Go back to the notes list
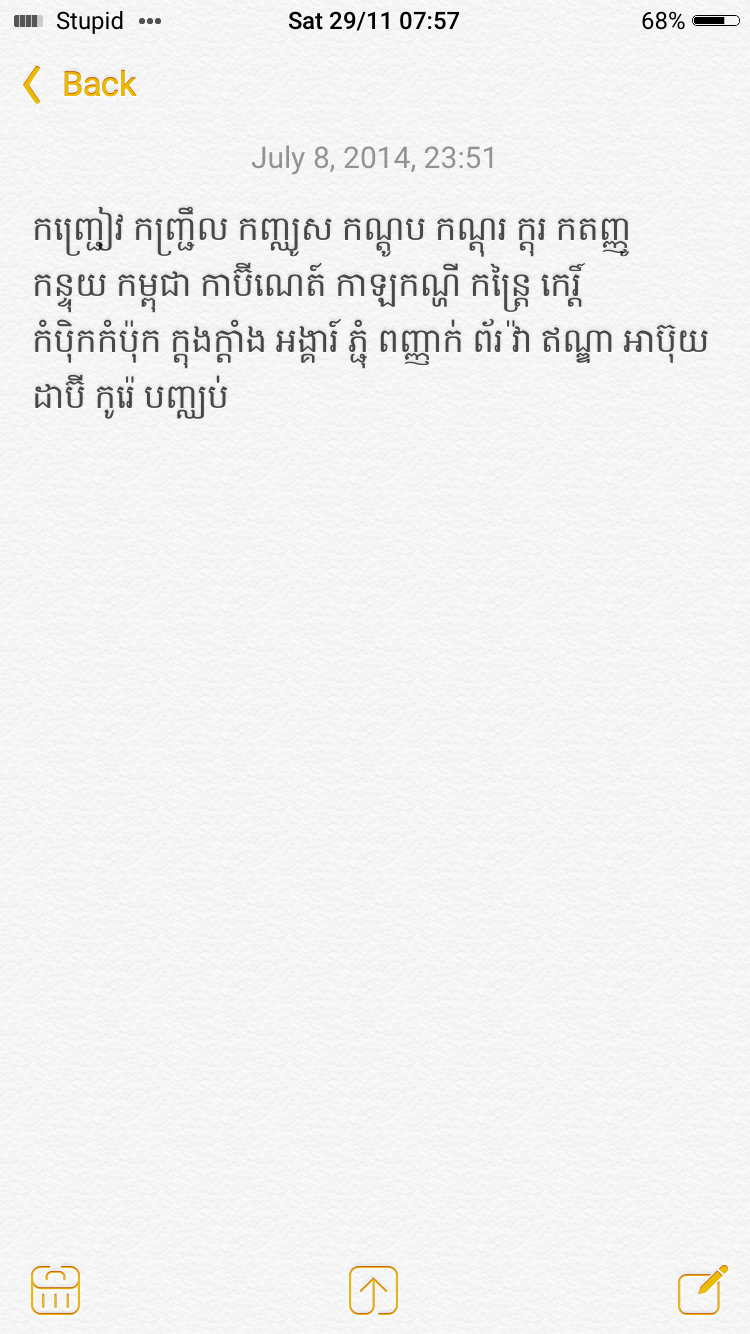Screen dimensions: 750x1334 click(x=79, y=85)
